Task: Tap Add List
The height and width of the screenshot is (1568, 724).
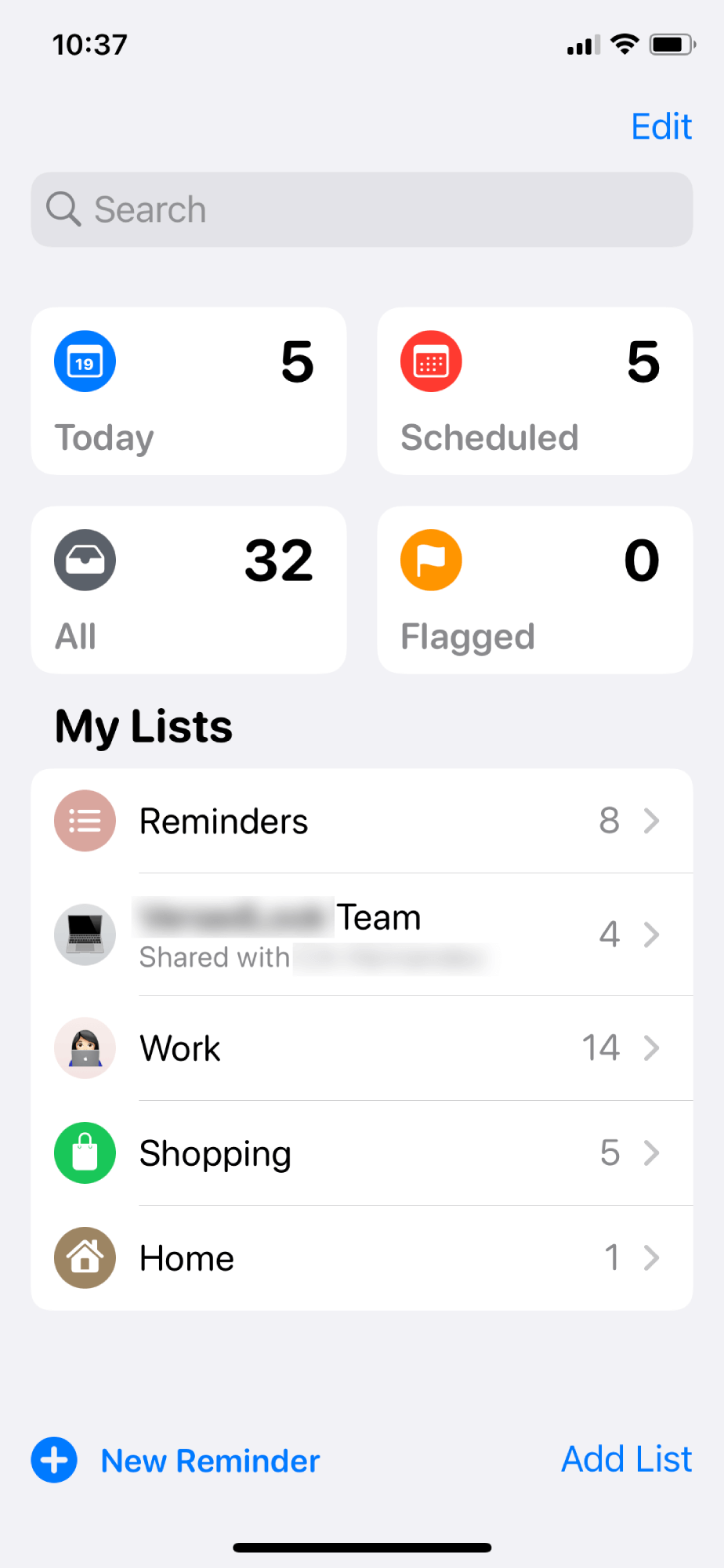Action: pyautogui.click(x=626, y=1460)
